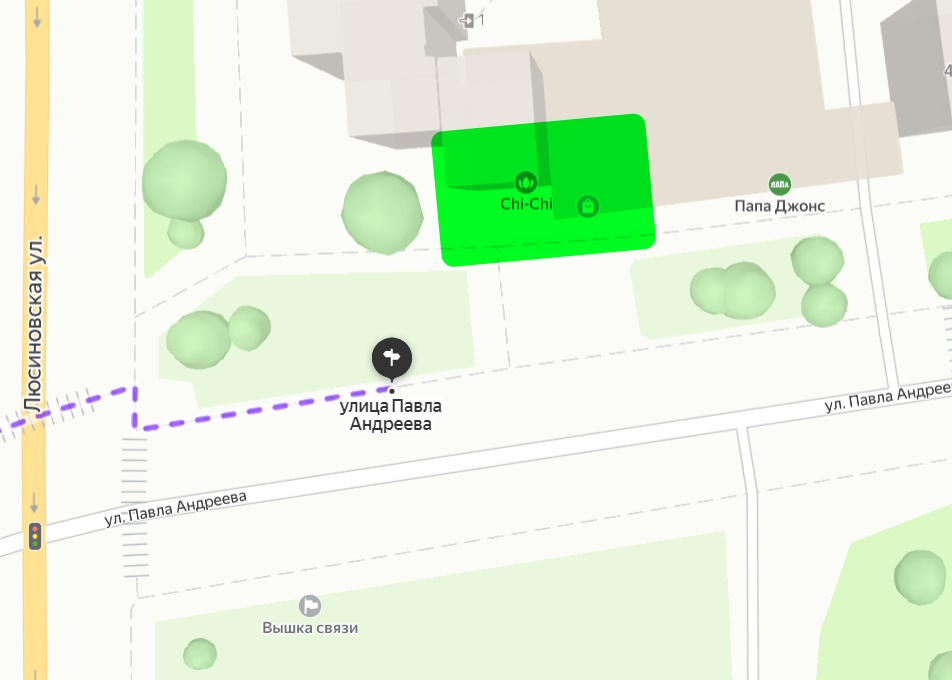Open the Chi-Chi place marker
The height and width of the screenshot is (680, 952).
pyautogui.click(x=526, y=183)
